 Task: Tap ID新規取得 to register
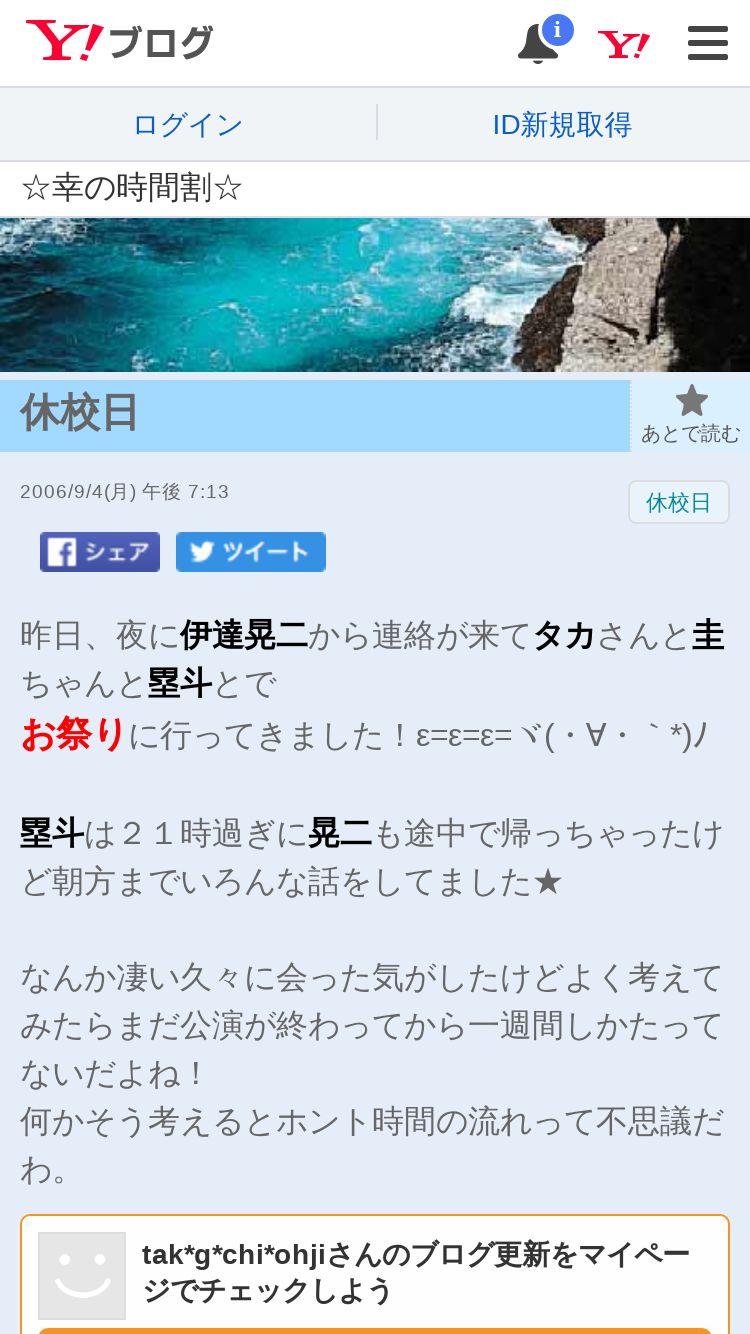coord(562,125)
